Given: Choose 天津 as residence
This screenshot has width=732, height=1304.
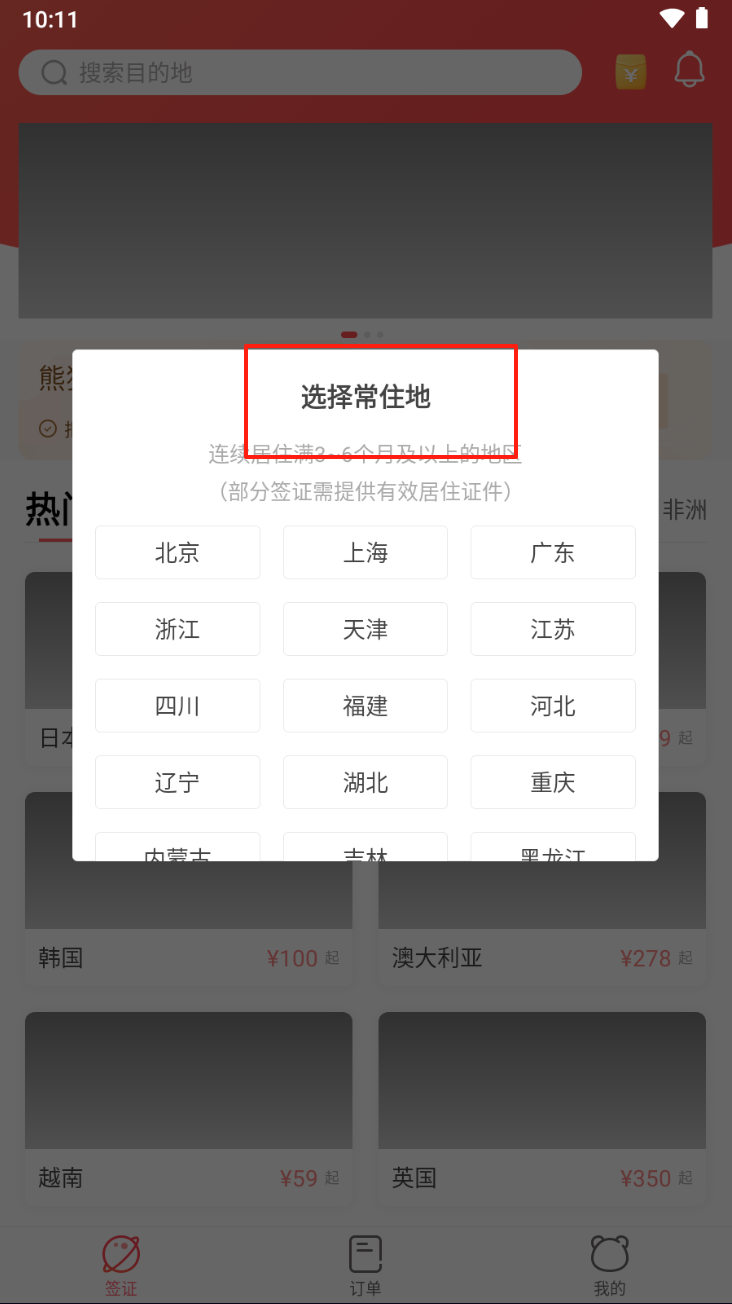Looking at the screenshot, I should click(365, 629).
